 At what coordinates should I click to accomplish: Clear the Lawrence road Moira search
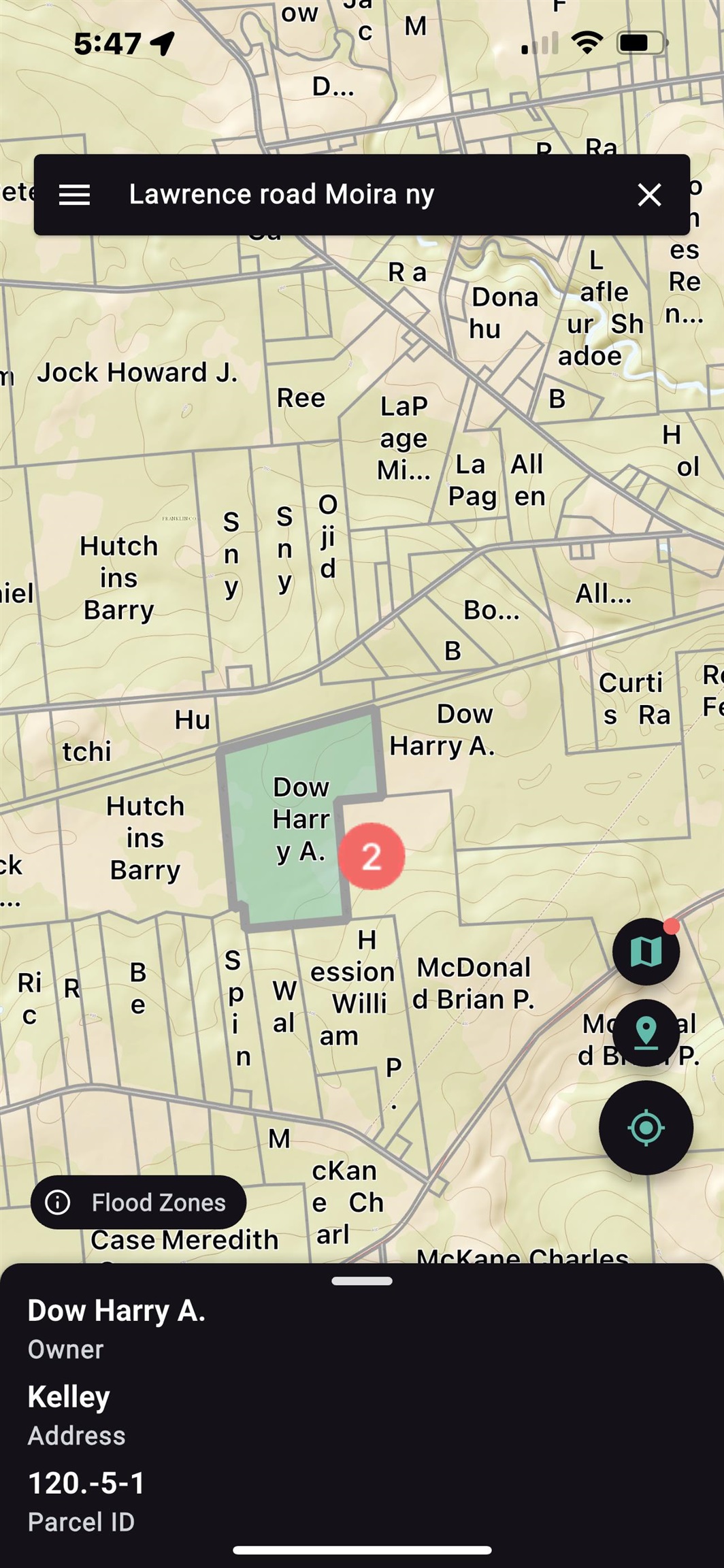click(649, 195)
